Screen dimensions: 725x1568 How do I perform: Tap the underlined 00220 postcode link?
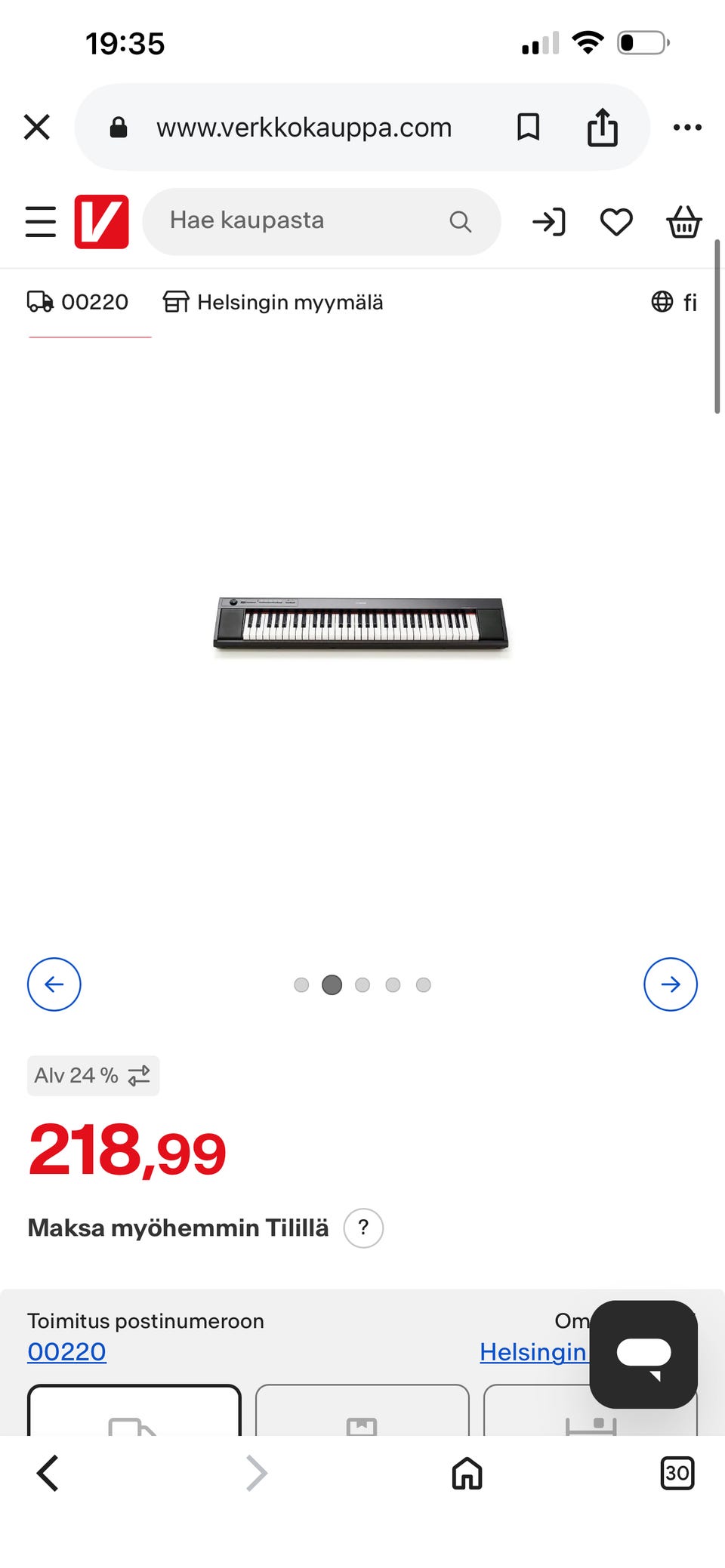(x=67, y=1351)
